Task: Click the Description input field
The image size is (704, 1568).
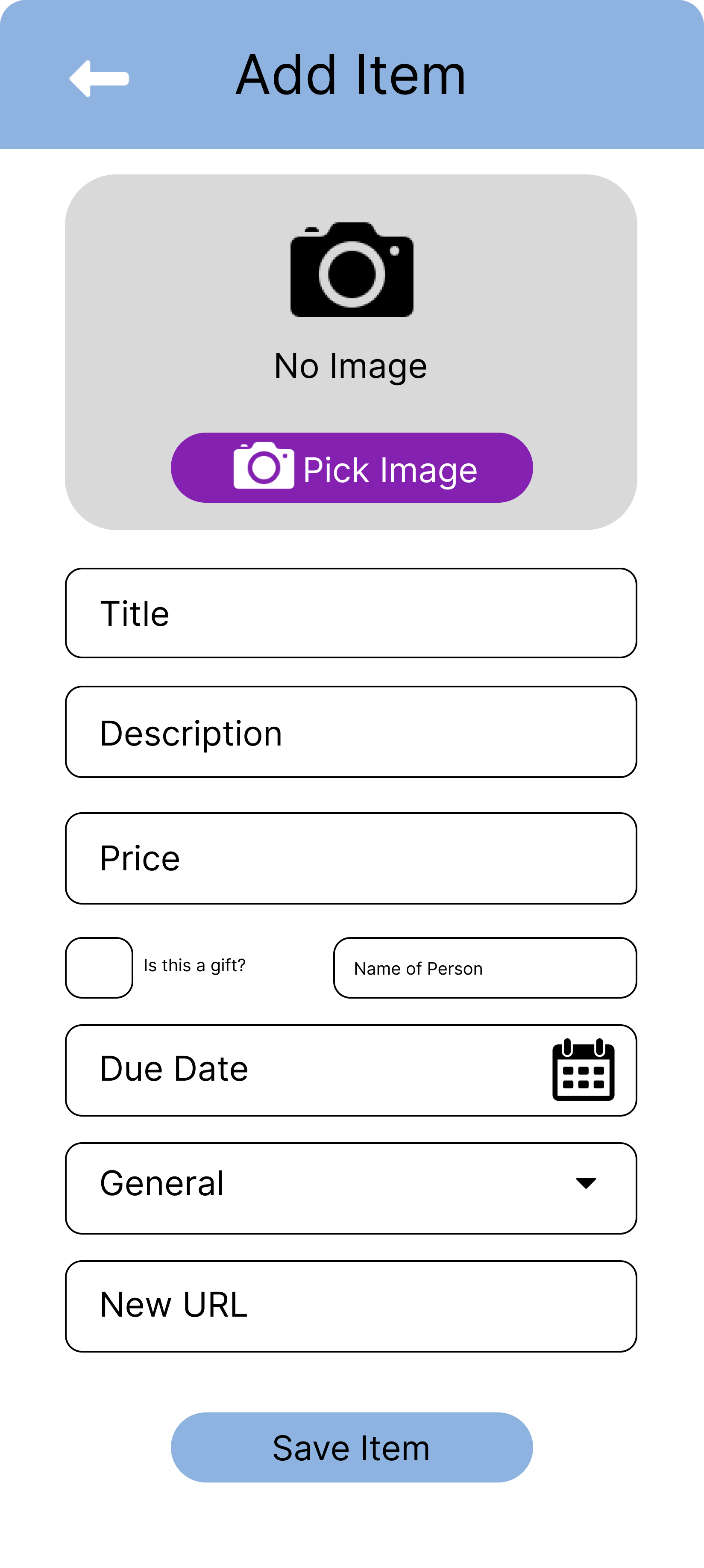Action: pos(350,732)
